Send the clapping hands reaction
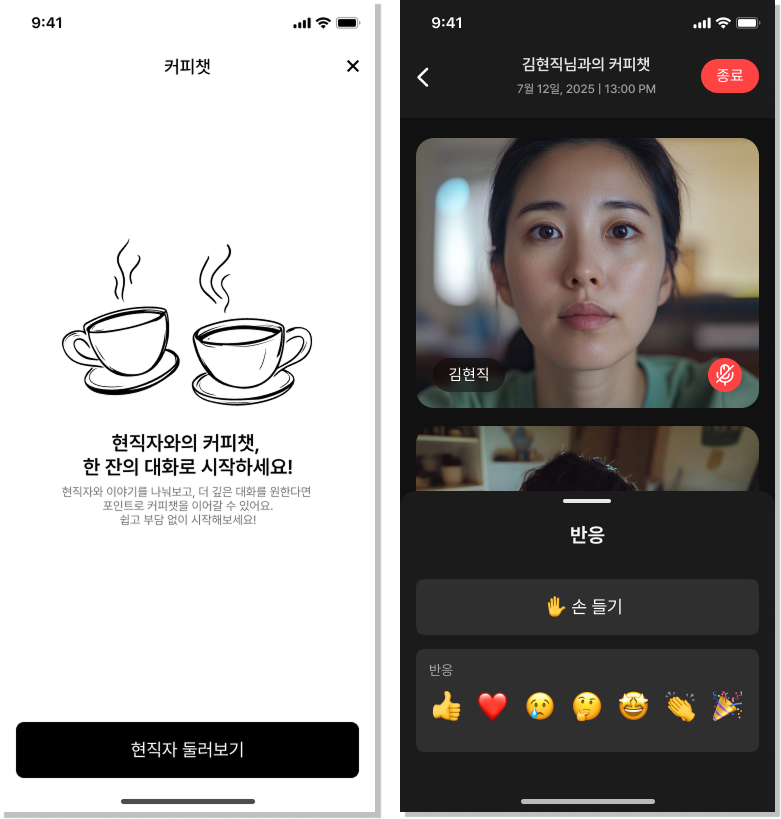The image size is (781, 819). pos(681,706)
